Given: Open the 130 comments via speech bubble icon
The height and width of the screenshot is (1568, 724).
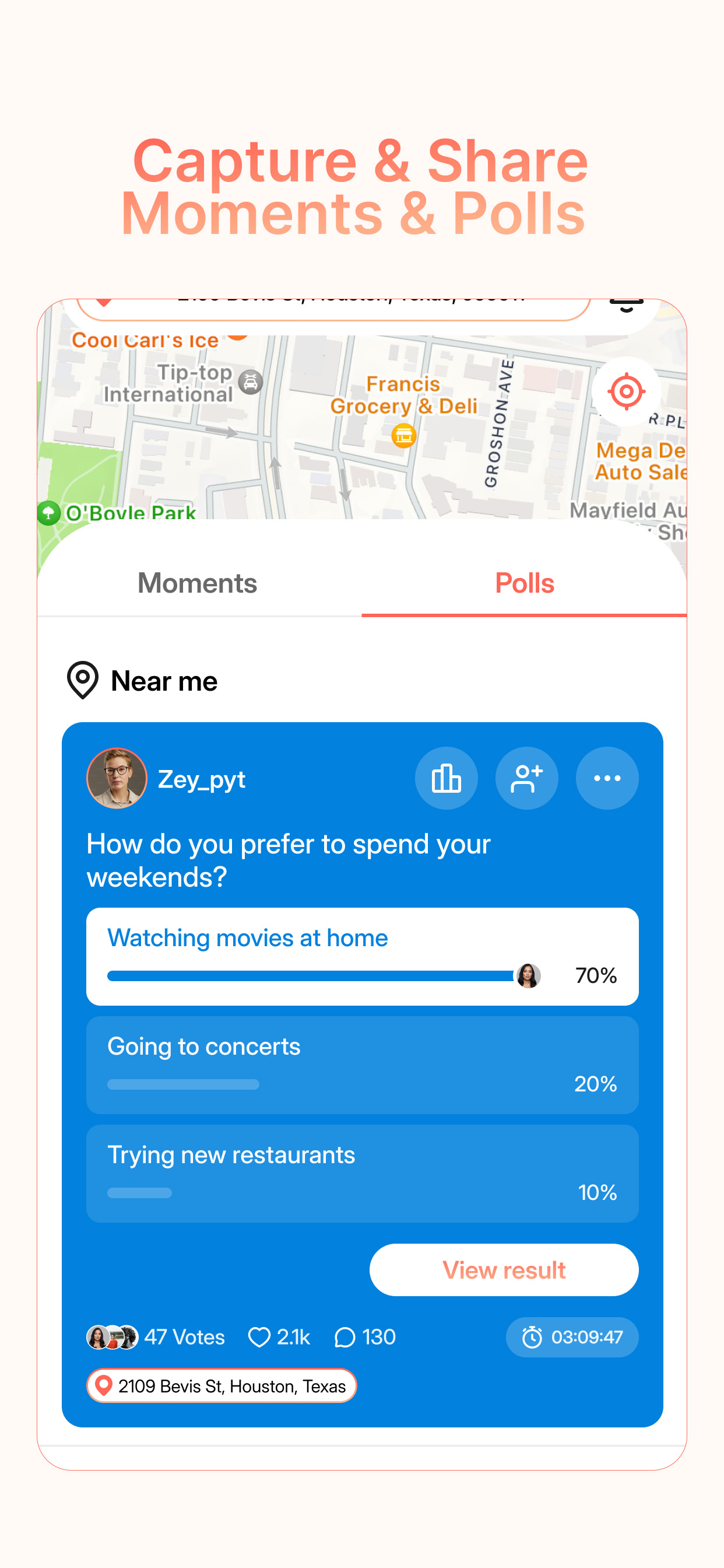Looking at the screenshot, I should pyautogui.click(x=346, y=1338).
